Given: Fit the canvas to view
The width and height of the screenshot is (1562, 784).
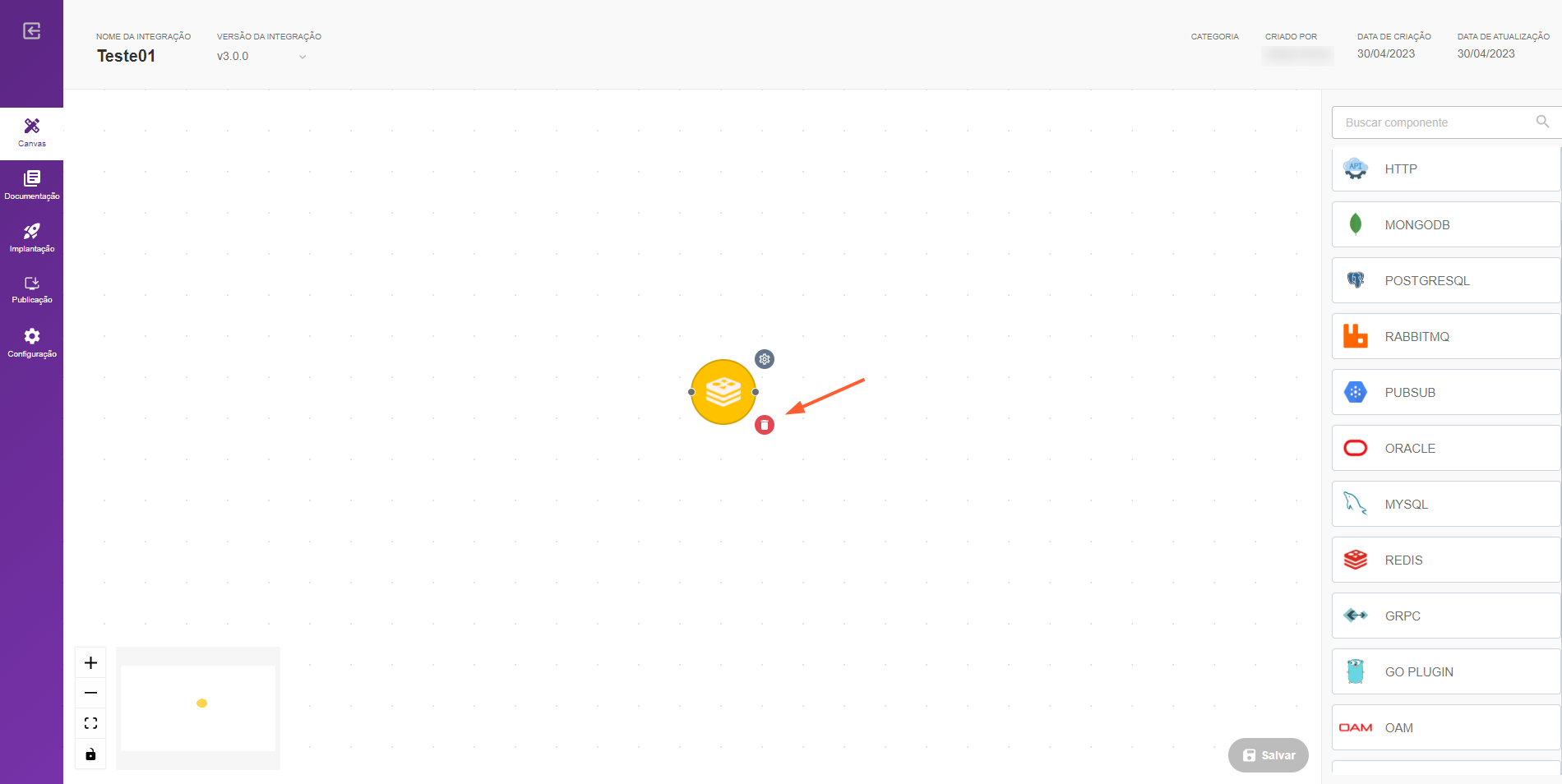Looking at the screenshot, I should (x=90, y=723).
